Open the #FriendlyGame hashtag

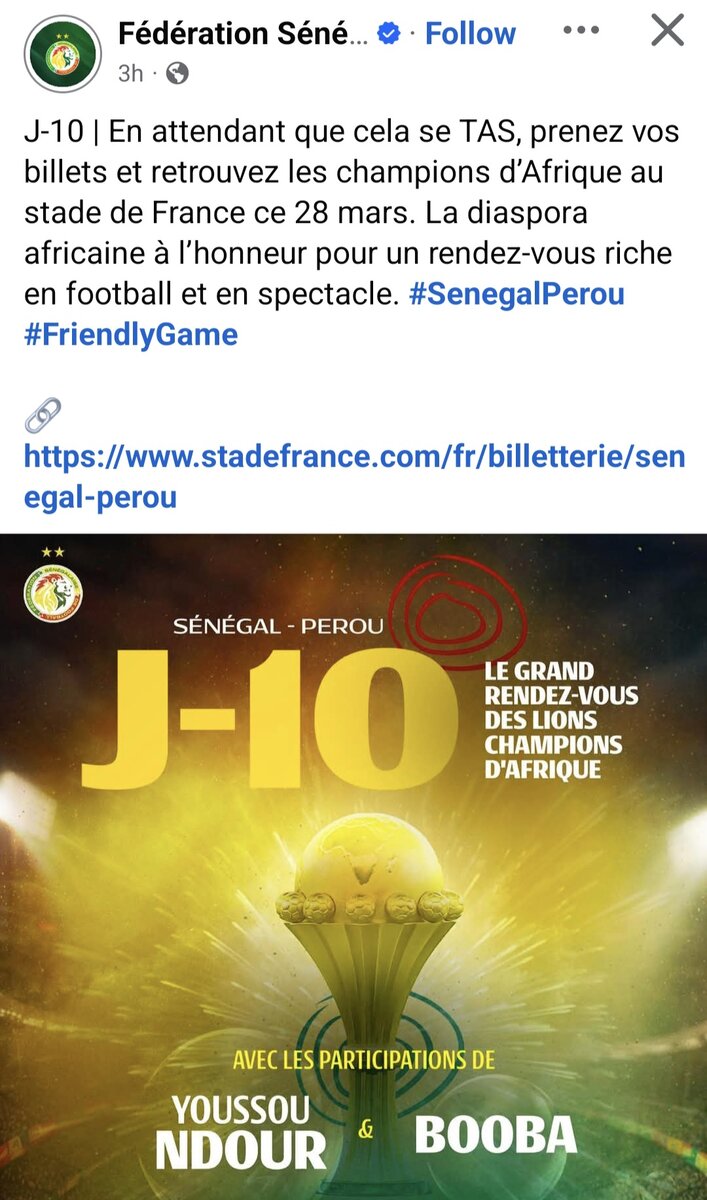[131, 334]
